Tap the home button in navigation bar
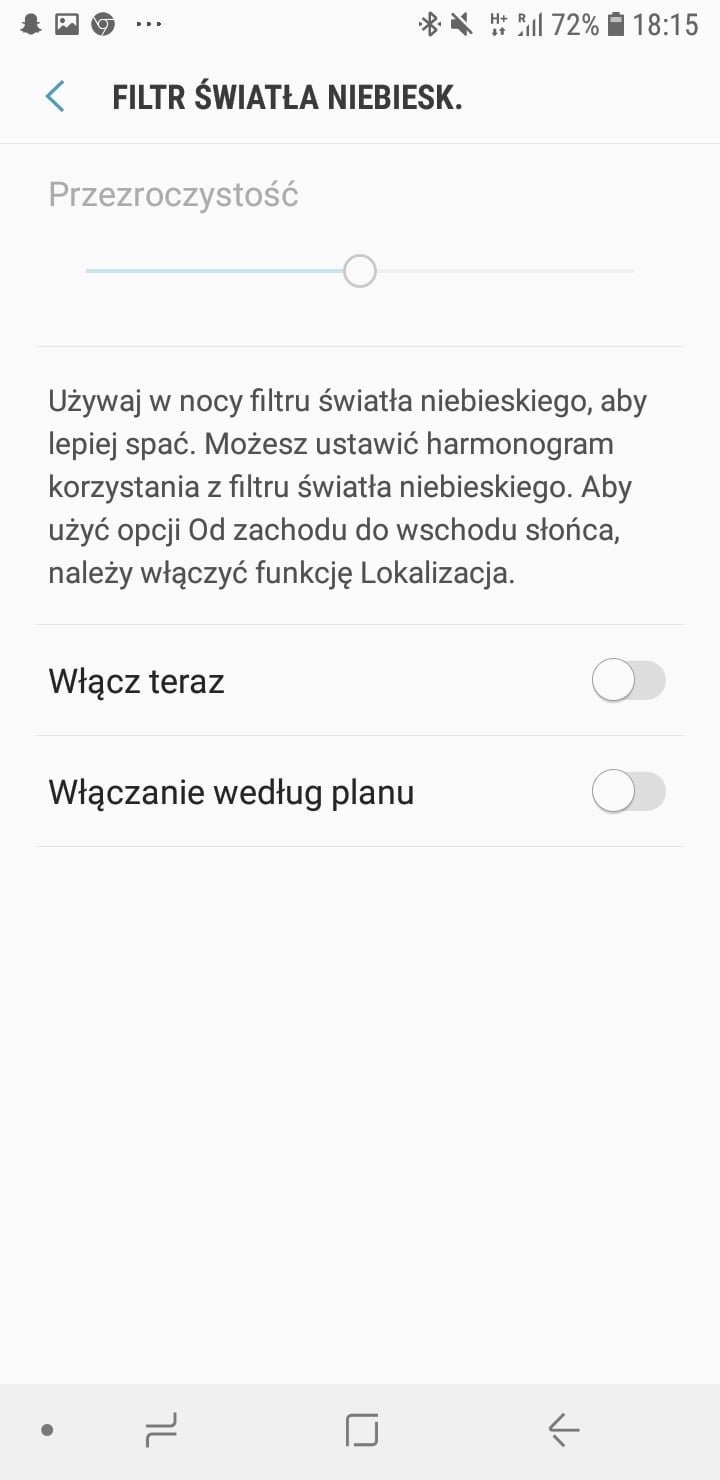The image size is (720, 1480). coord(362,1431)
